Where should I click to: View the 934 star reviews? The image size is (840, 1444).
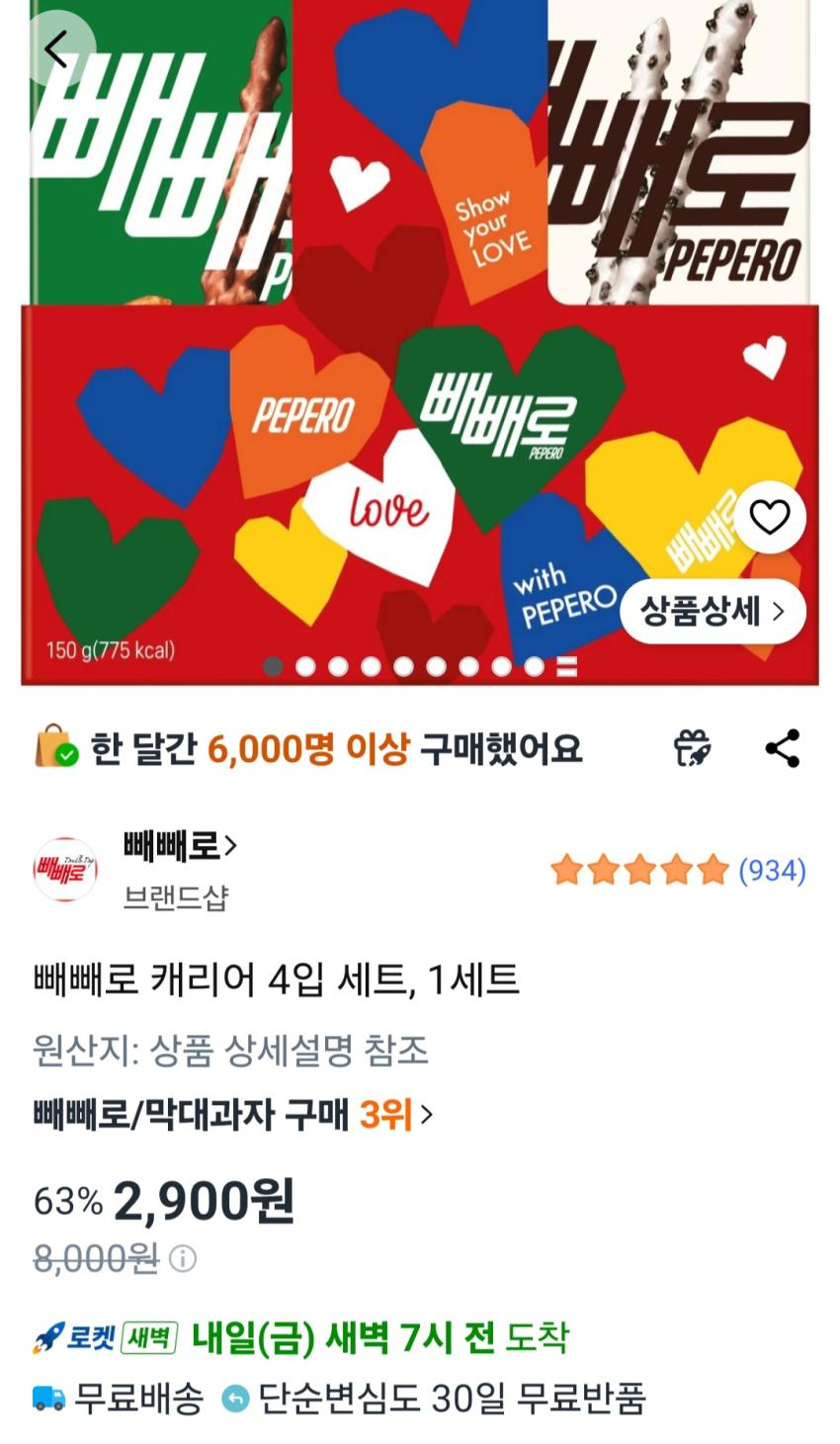pos(678,871)
